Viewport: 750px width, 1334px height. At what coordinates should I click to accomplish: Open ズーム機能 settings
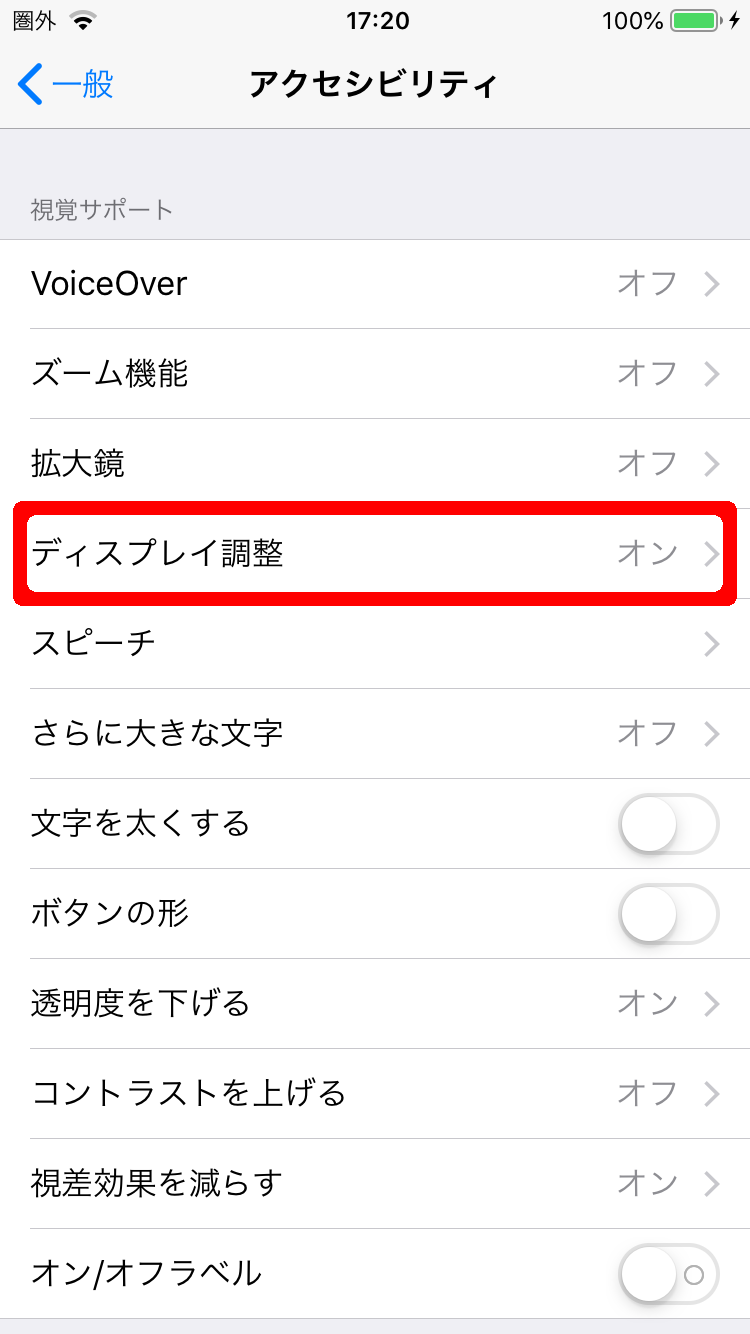coord(375,374)
